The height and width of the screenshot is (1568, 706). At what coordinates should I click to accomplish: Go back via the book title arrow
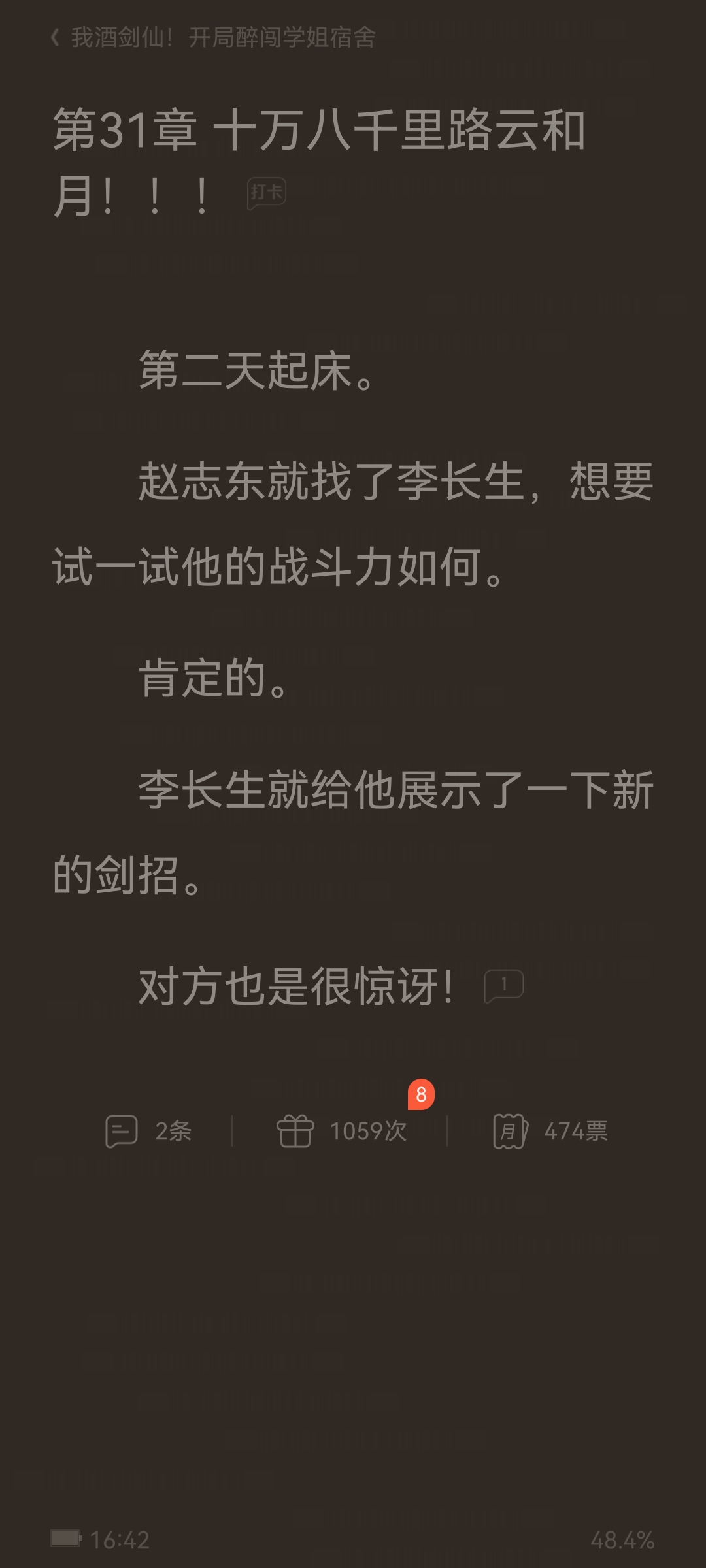pyautogui.click(x=56, y=38)
